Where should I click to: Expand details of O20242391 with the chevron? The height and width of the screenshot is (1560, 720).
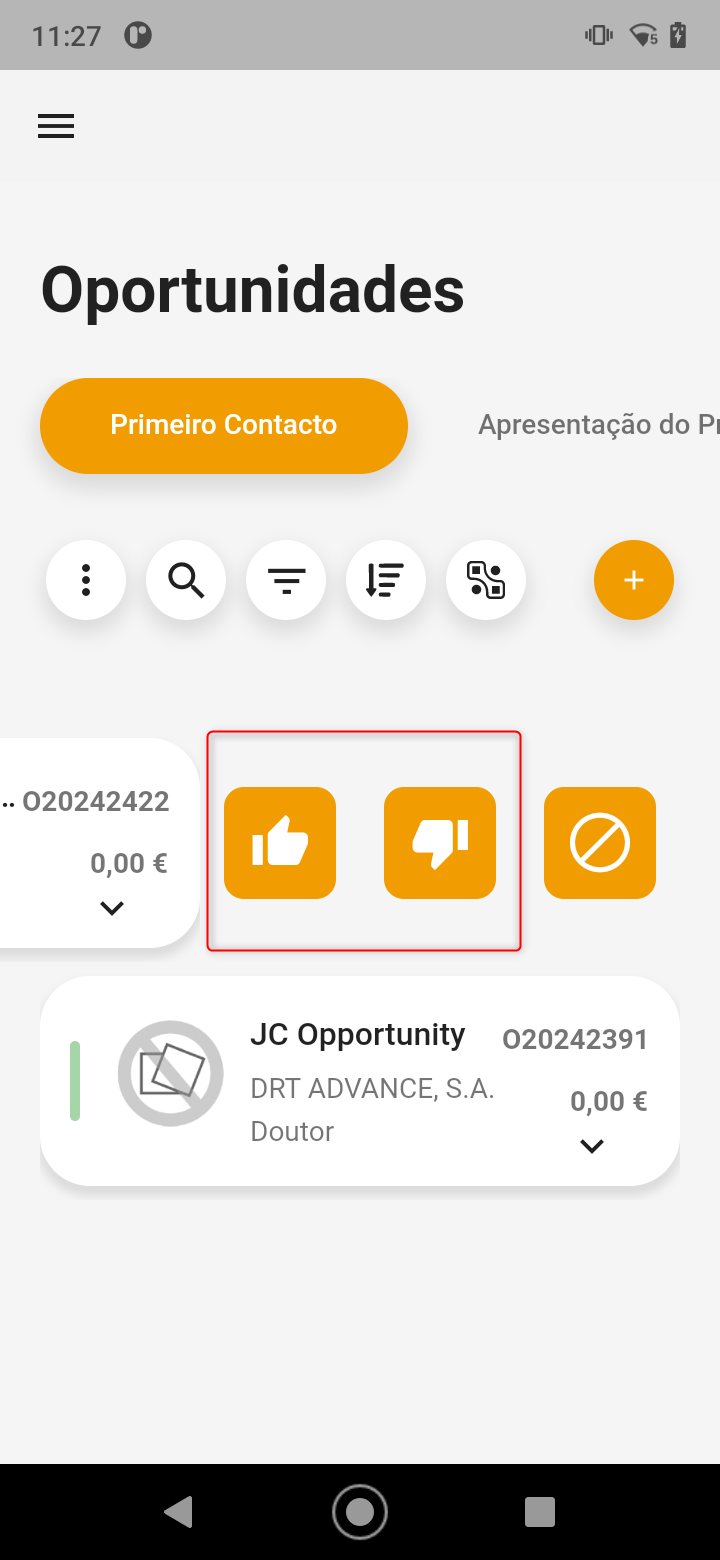click(592, 1146)
